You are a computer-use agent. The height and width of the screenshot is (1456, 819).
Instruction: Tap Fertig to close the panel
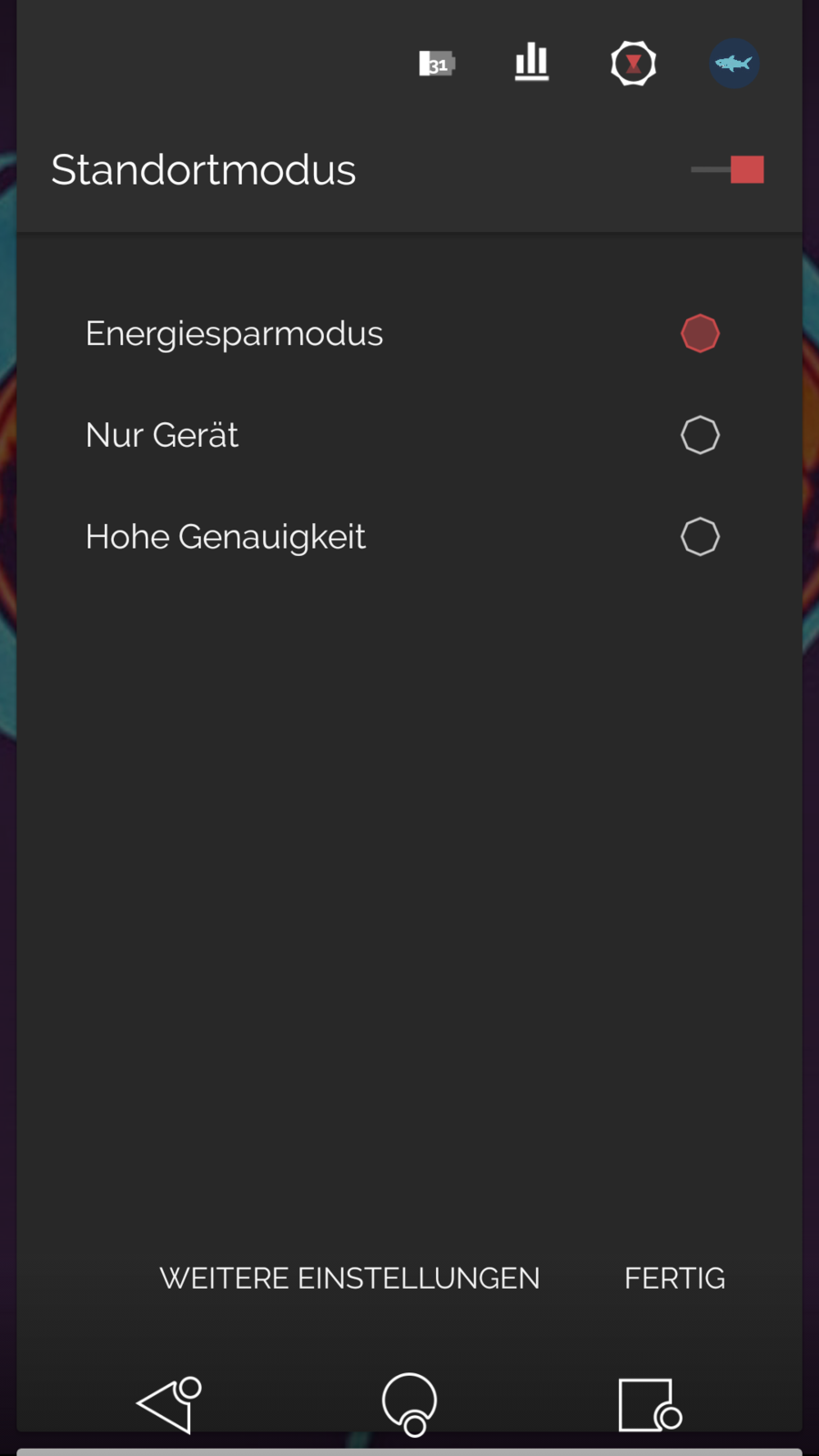click(x=674, y=1278)
